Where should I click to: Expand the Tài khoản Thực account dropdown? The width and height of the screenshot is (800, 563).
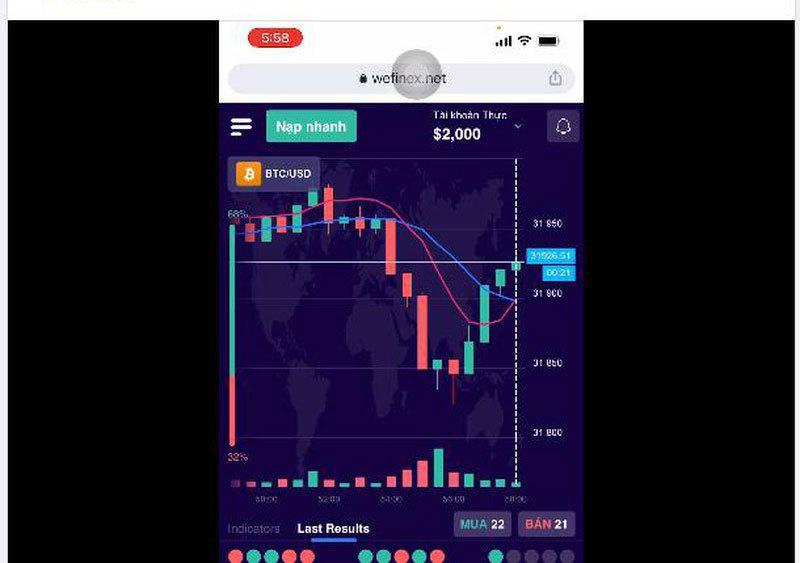click(518, 127)
